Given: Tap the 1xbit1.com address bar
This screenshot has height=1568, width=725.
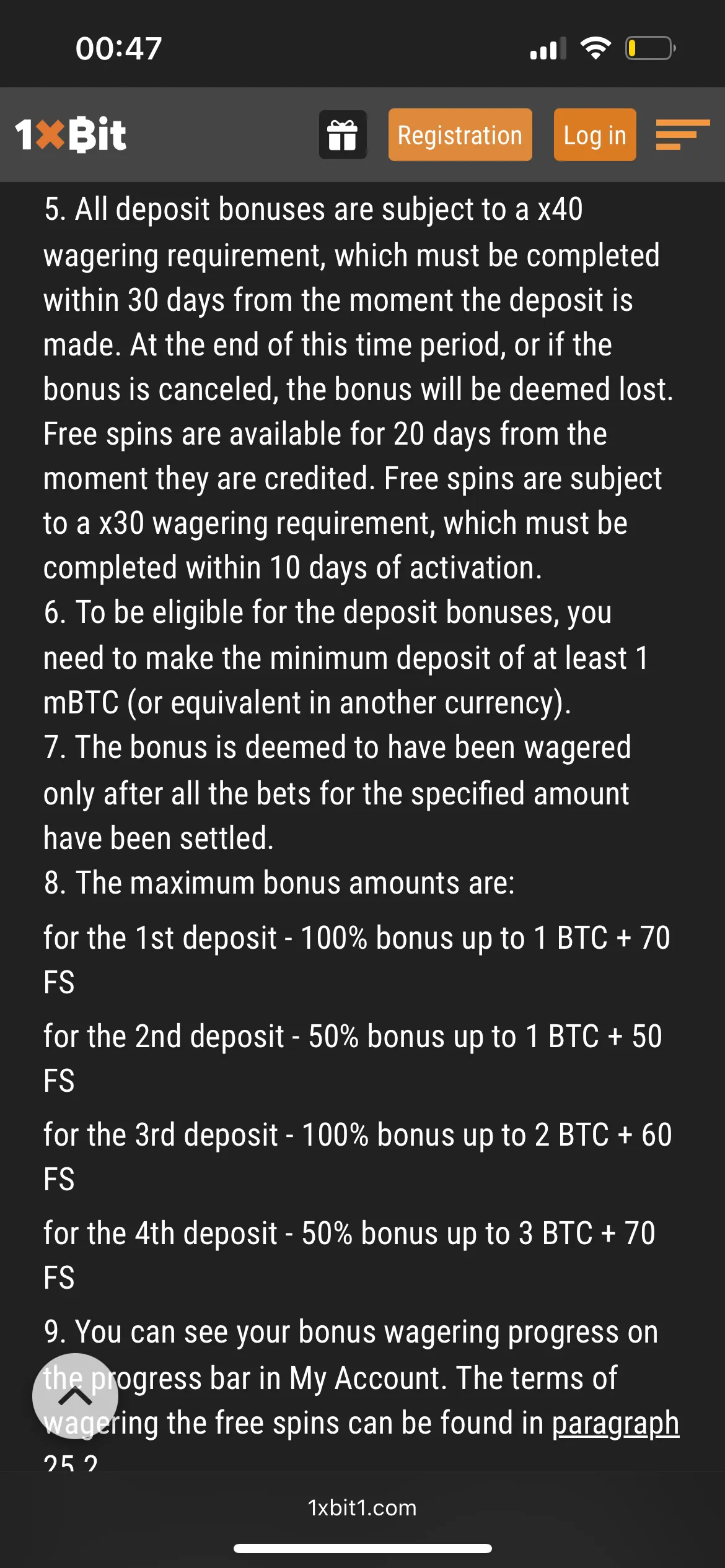Looking at the screenshot, I should 362,1508.
